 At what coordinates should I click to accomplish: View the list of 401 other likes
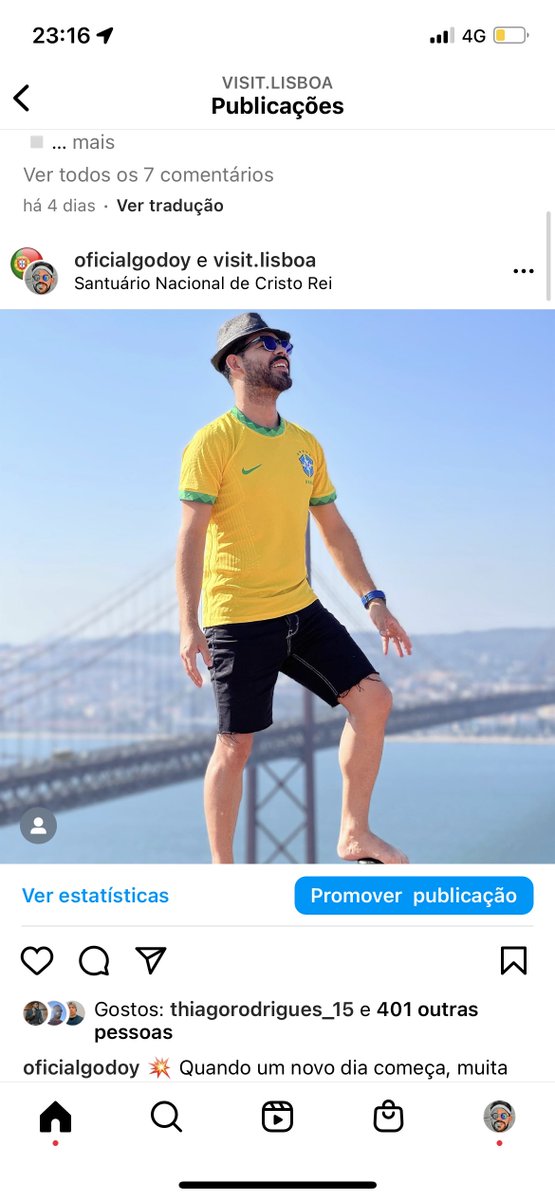[286, 1021]
